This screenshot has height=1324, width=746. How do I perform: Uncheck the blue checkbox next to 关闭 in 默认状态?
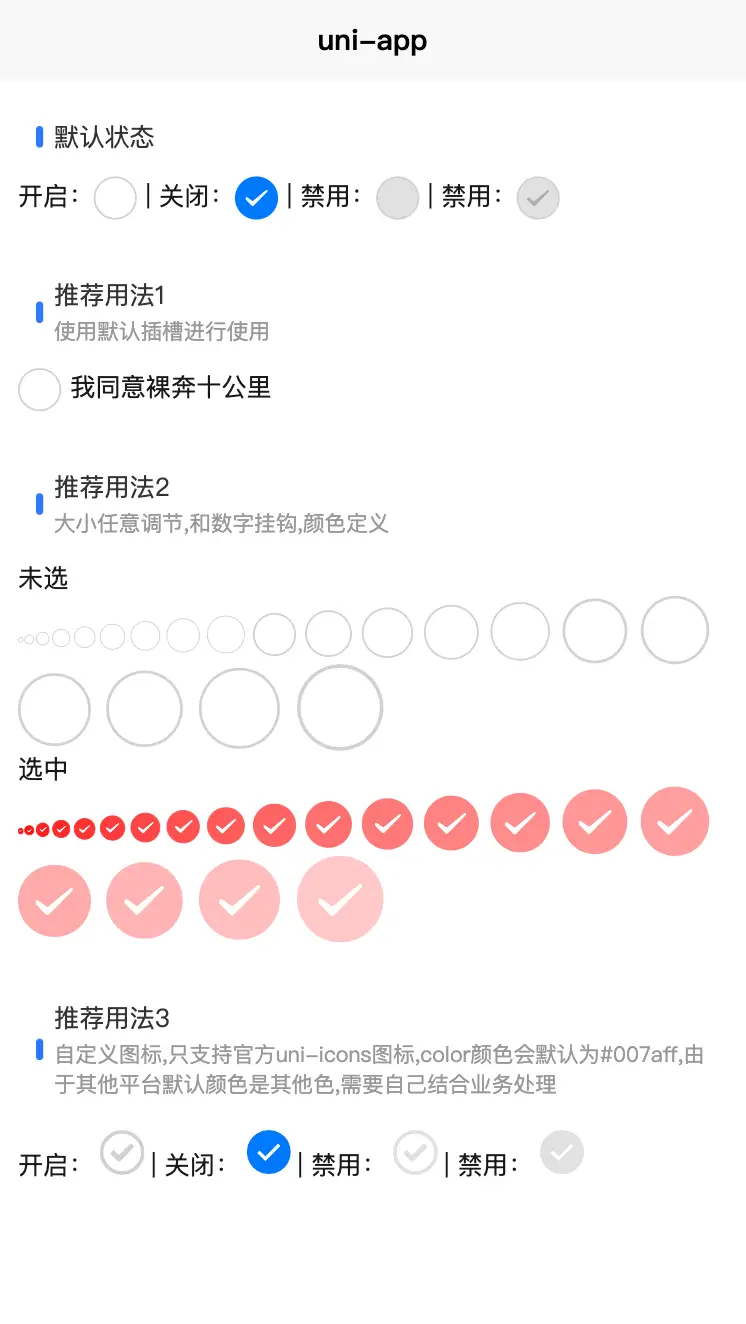coord(256,198)
